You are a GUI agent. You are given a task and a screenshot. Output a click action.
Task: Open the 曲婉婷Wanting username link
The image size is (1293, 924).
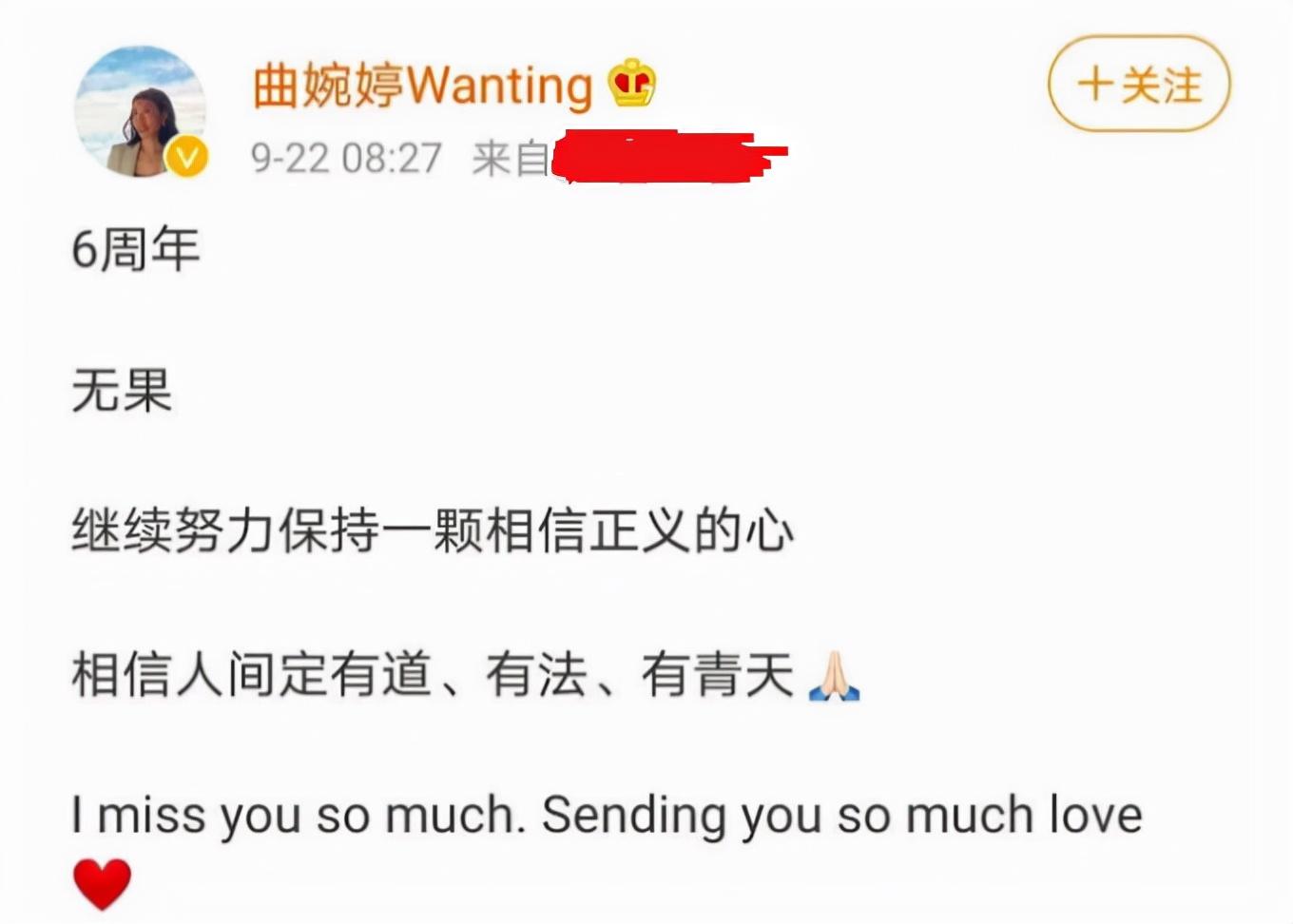point(422,86)
